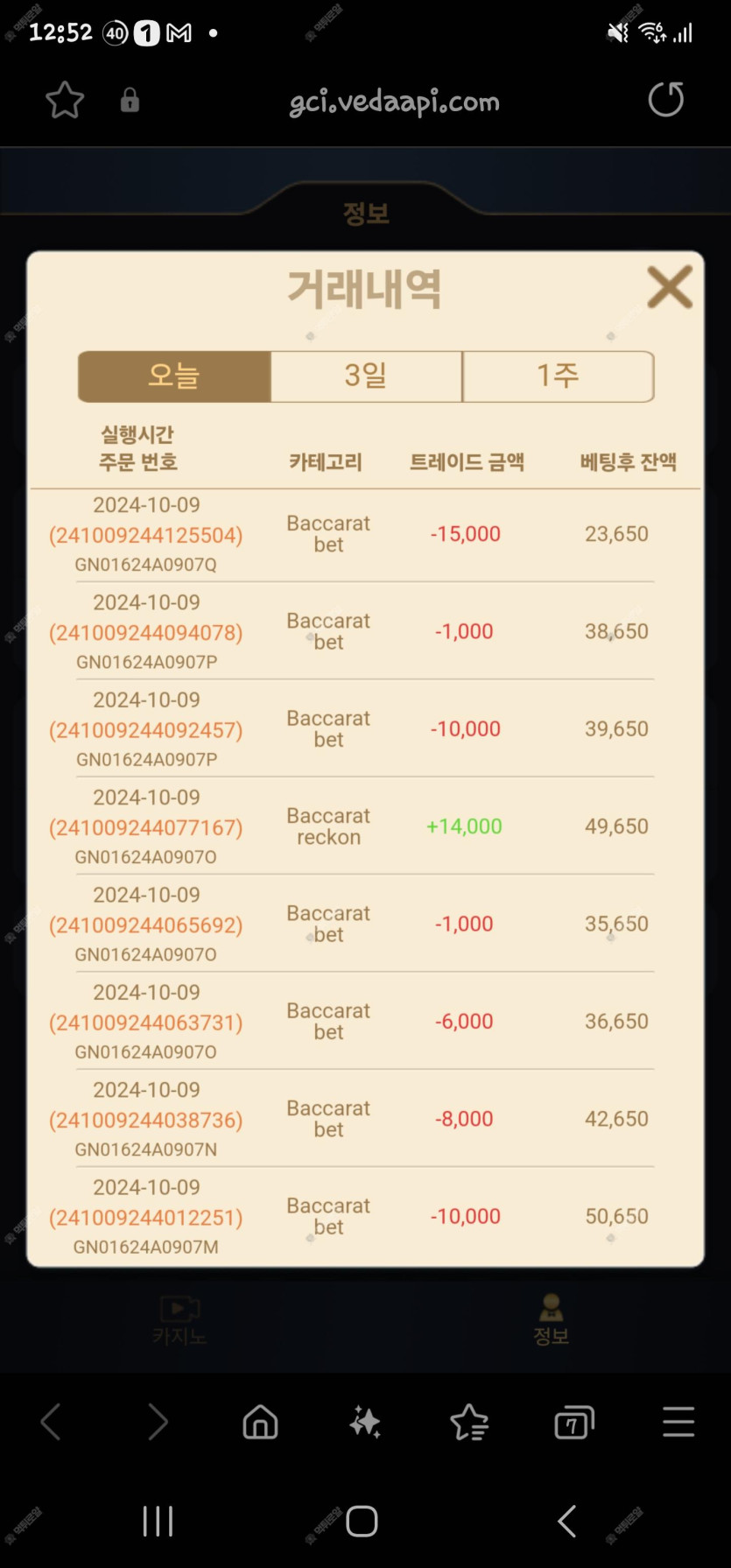Tap the system home button
Viewport: 731px width, 1568px height.
362,1522
